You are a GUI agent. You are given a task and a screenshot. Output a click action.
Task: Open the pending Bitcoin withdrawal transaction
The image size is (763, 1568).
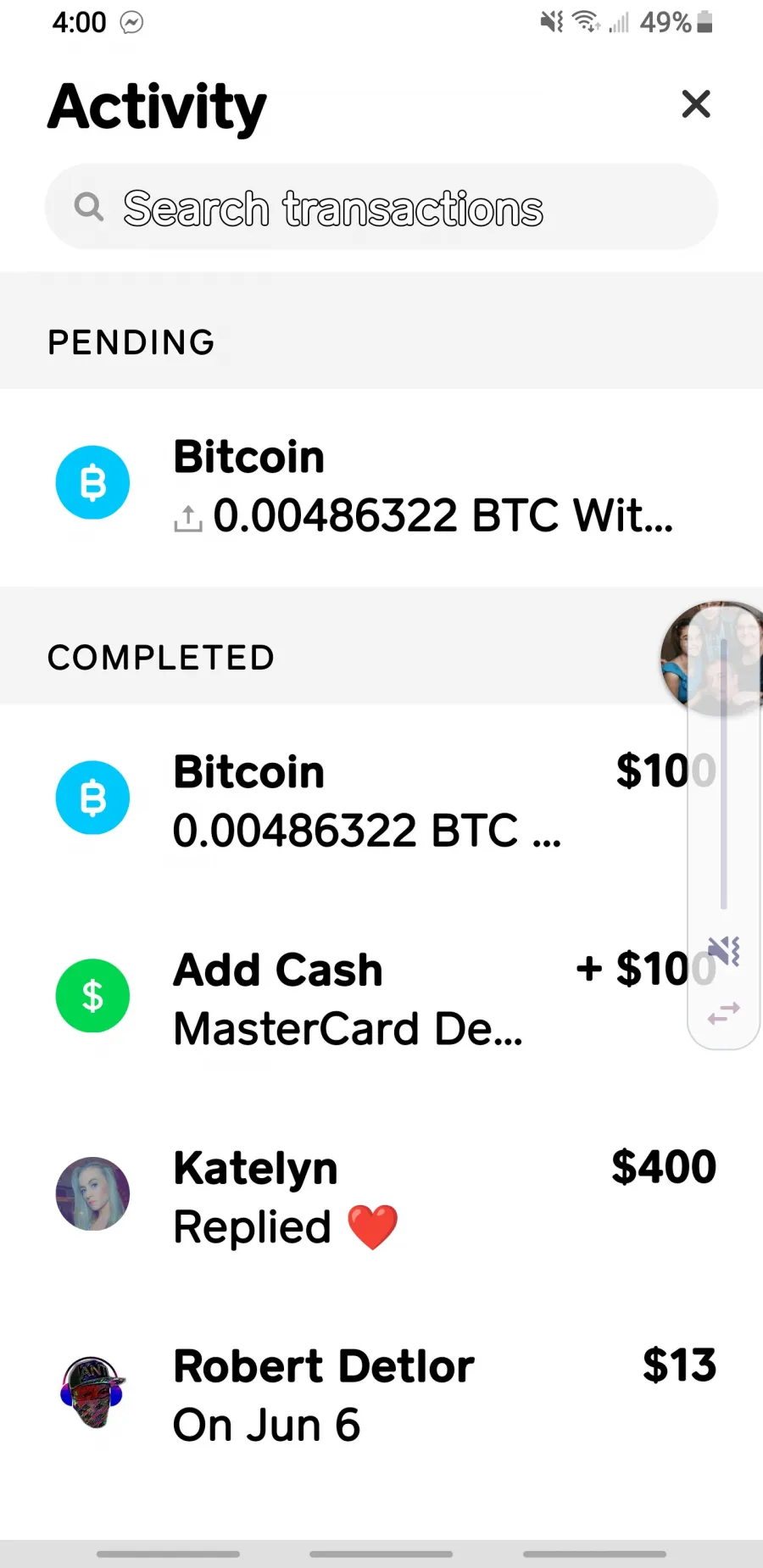coord(381,487)
